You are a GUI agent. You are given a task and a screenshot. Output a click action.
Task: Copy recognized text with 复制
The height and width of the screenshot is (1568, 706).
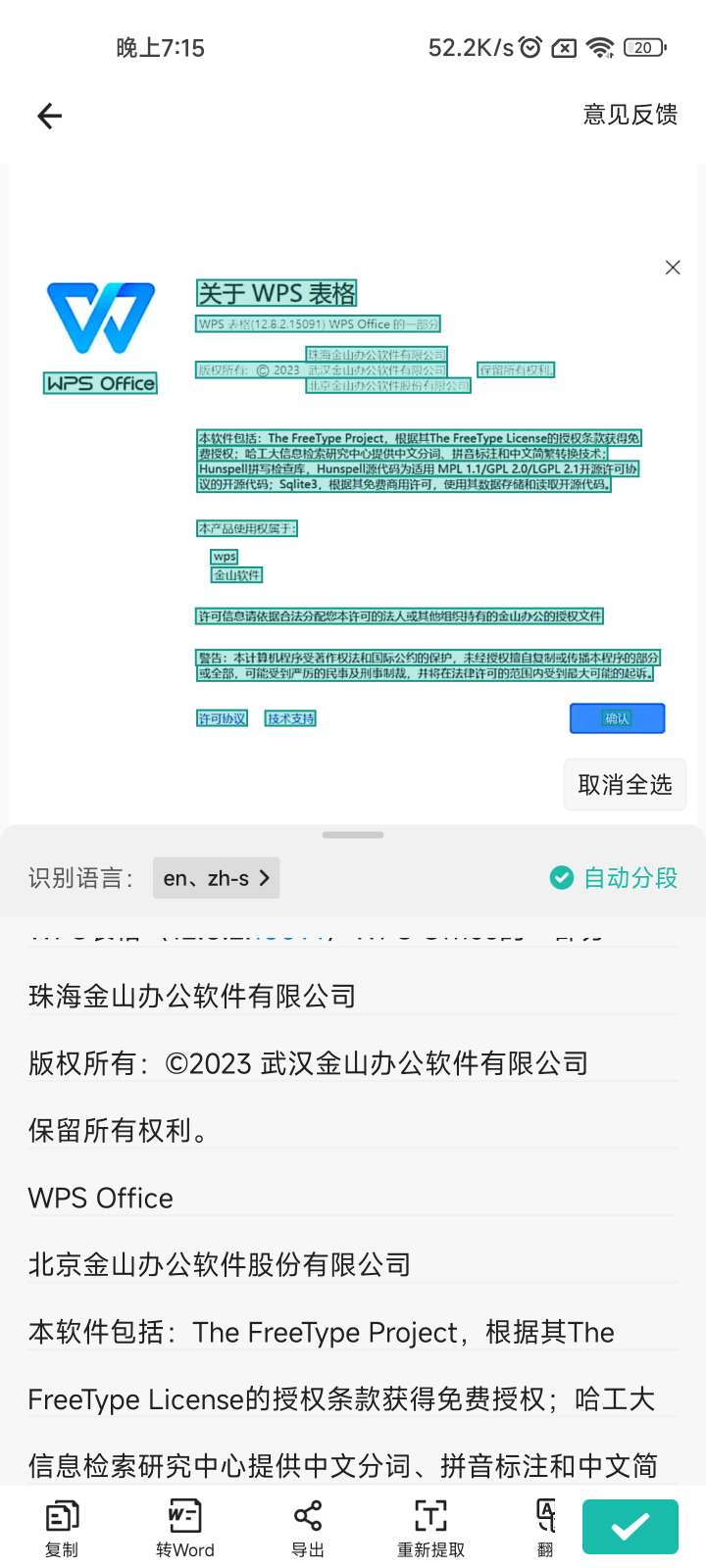62,1528
